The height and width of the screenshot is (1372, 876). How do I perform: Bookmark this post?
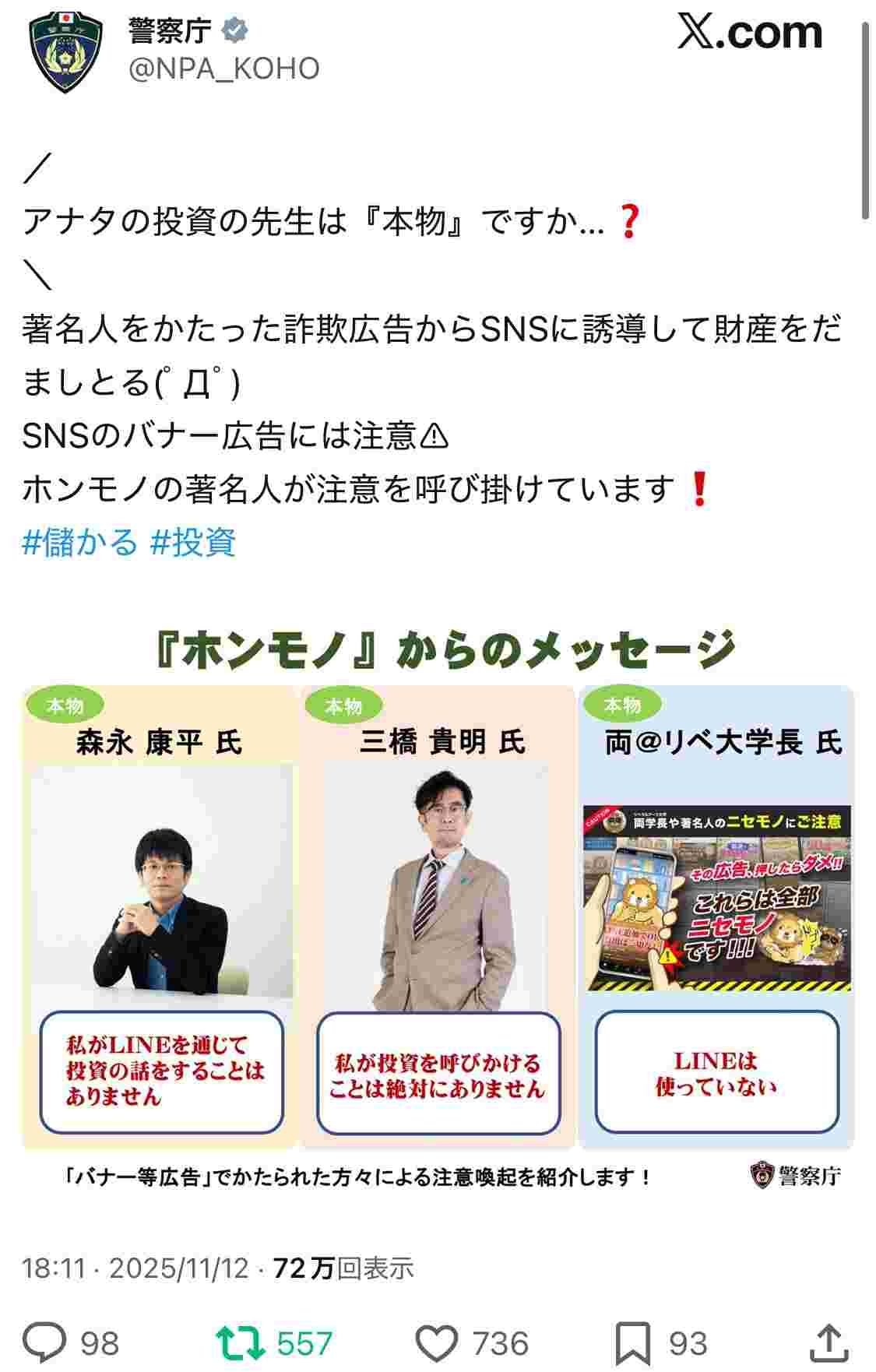pyautogui.click(x=632, y=1342)
